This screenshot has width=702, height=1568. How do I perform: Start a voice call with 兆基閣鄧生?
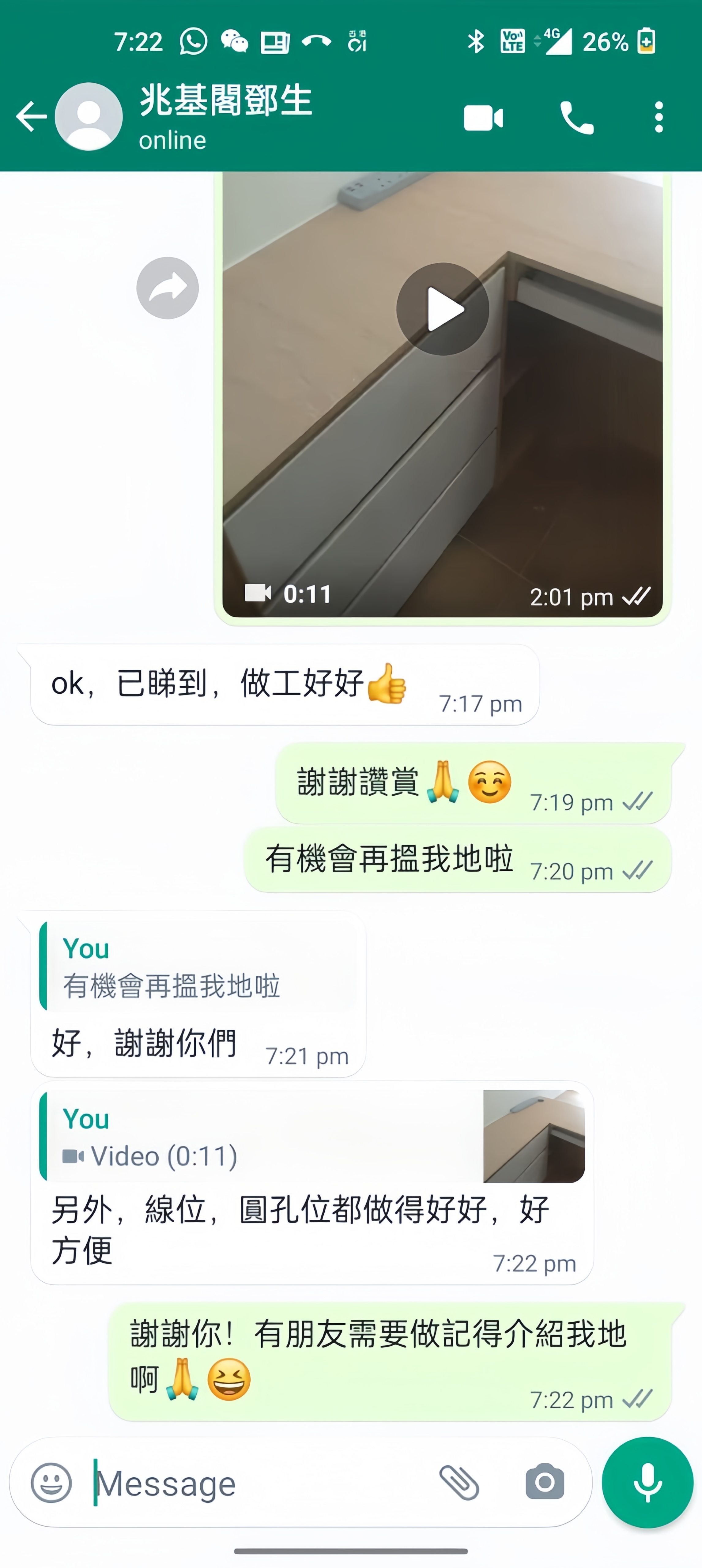[576, 118]
